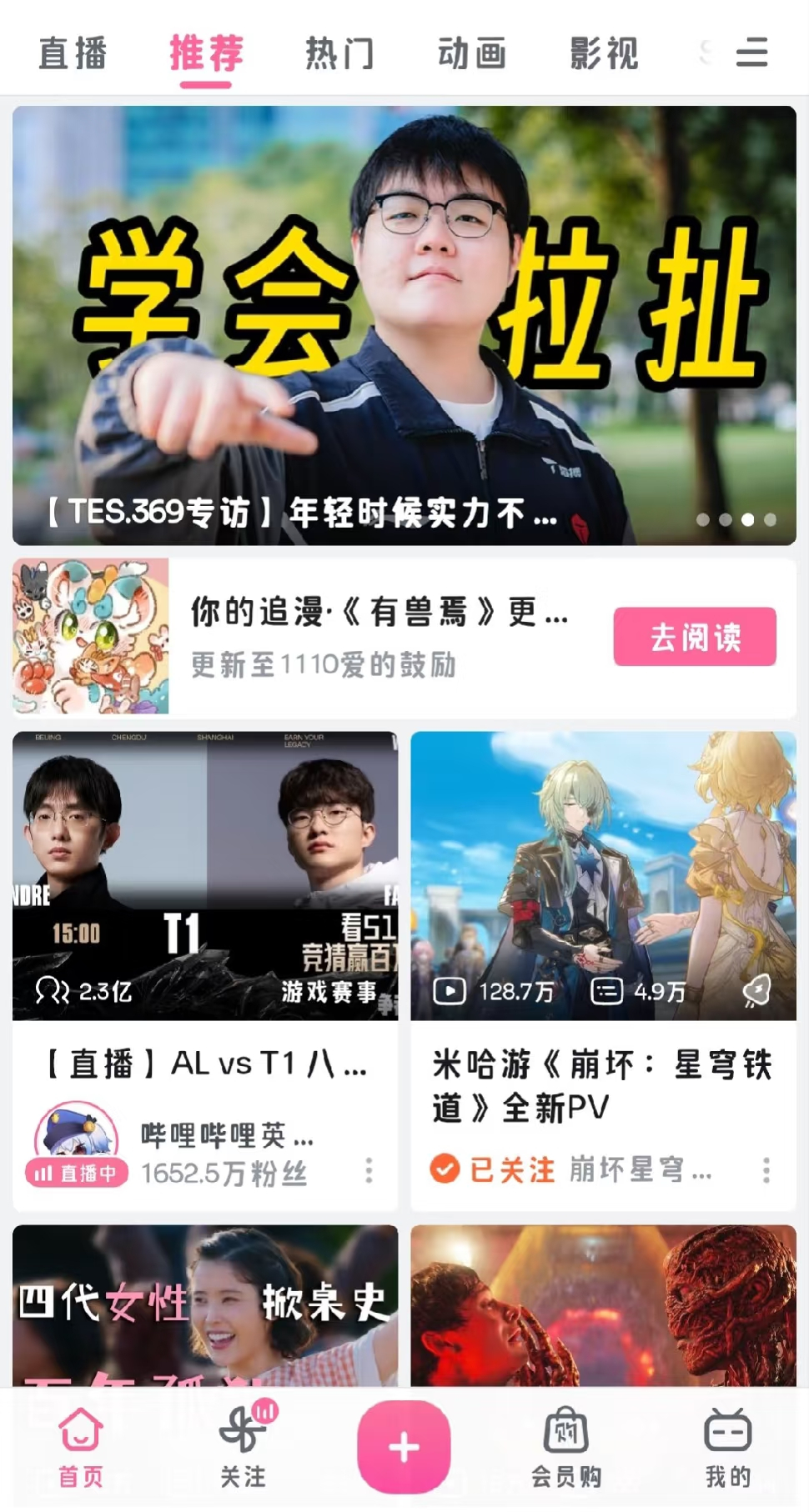809x1512 pixels.
Task: Switch to the 热门 tab
Action: pos(339,54)
